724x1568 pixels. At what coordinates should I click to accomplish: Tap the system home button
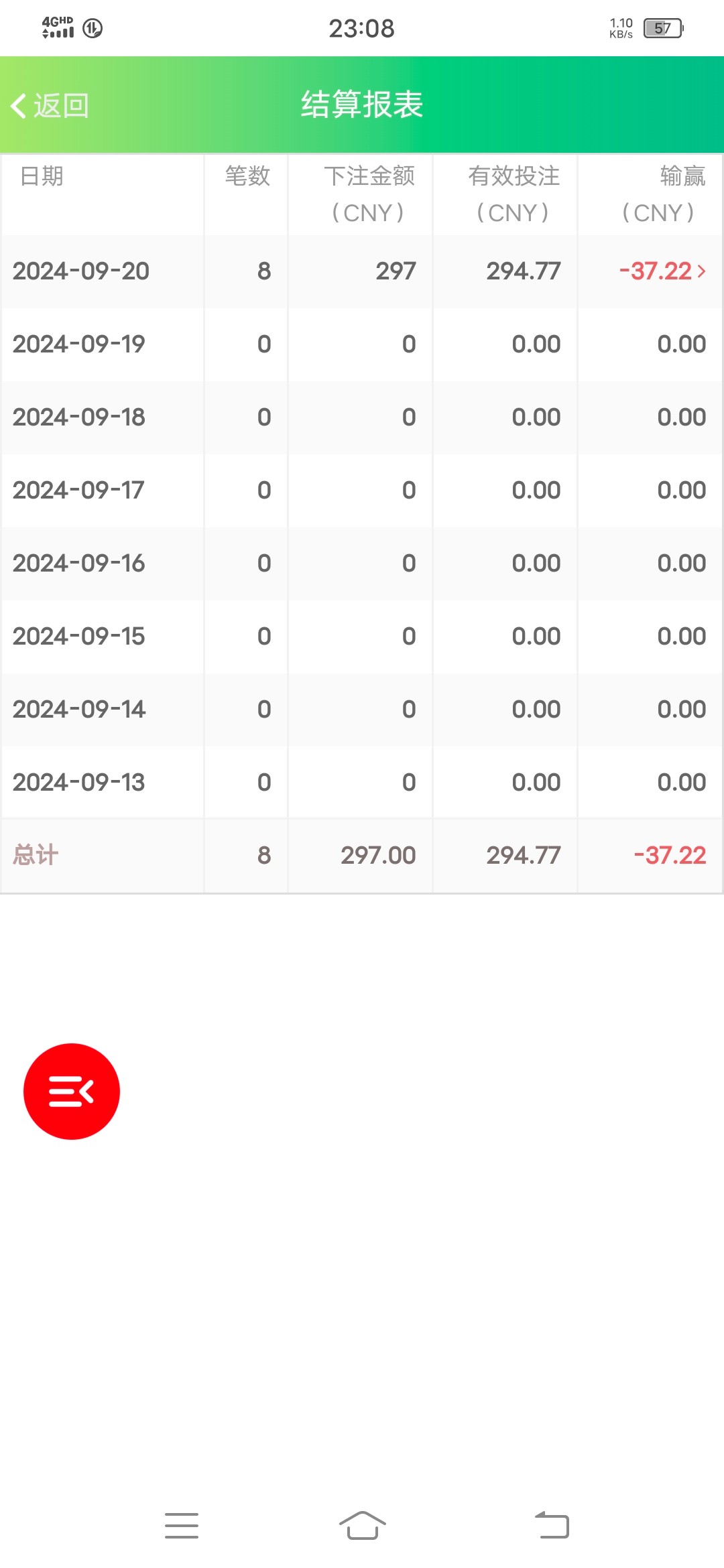tap(362, 1525)
